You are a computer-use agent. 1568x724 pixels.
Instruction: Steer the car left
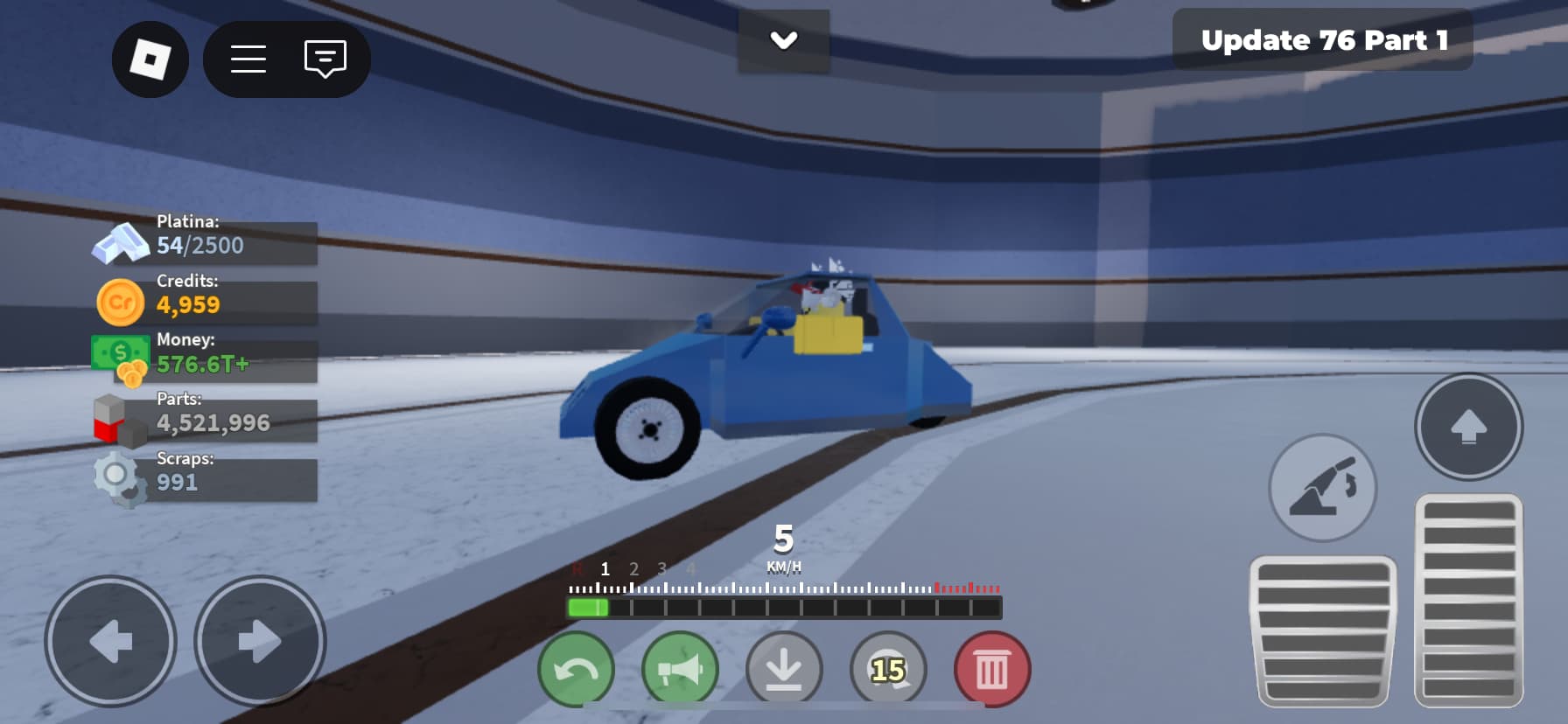[x=110, y=641]
